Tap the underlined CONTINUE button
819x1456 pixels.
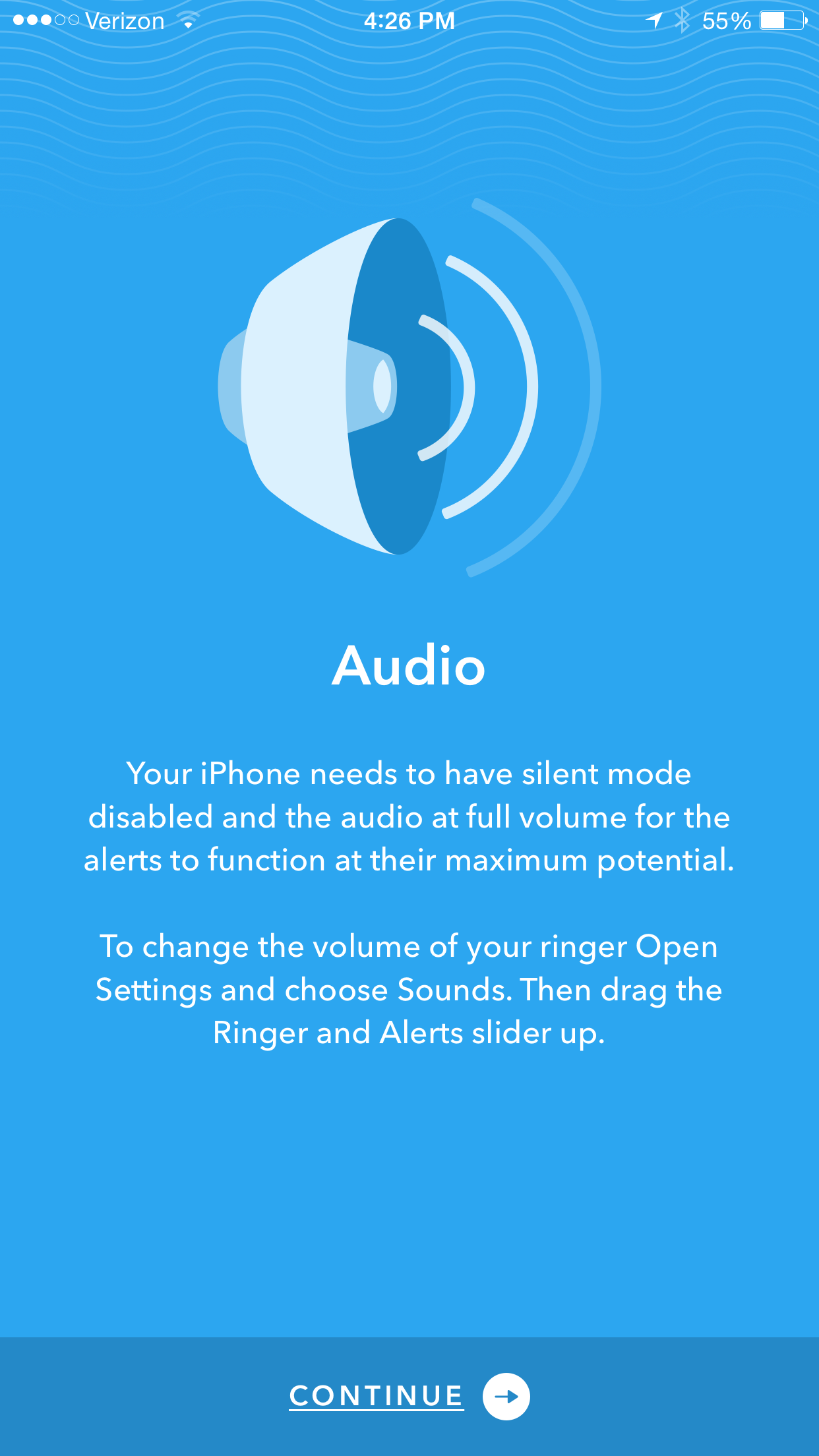(x=377, y=1396)
